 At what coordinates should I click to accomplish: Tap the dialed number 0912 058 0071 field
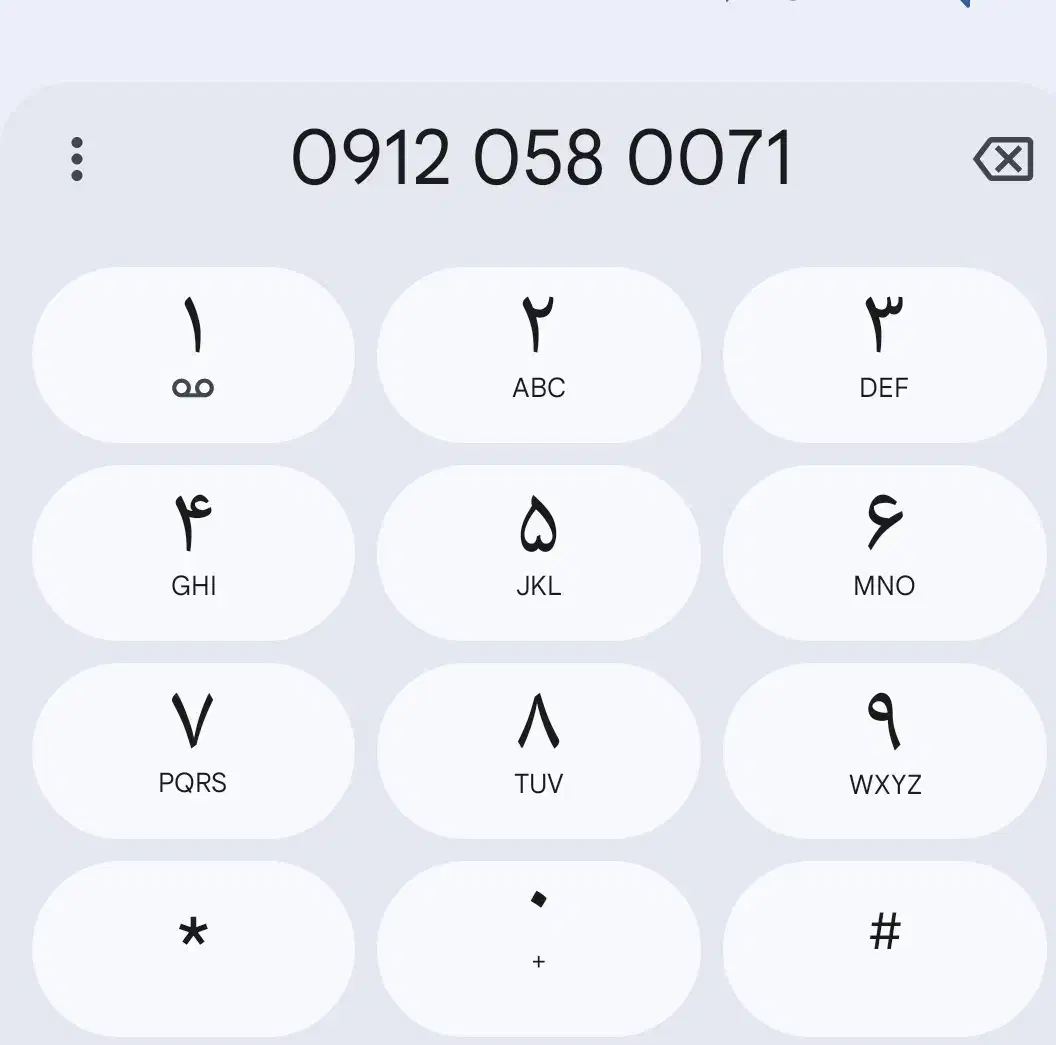pyautogui.click(x=541, y=160)
